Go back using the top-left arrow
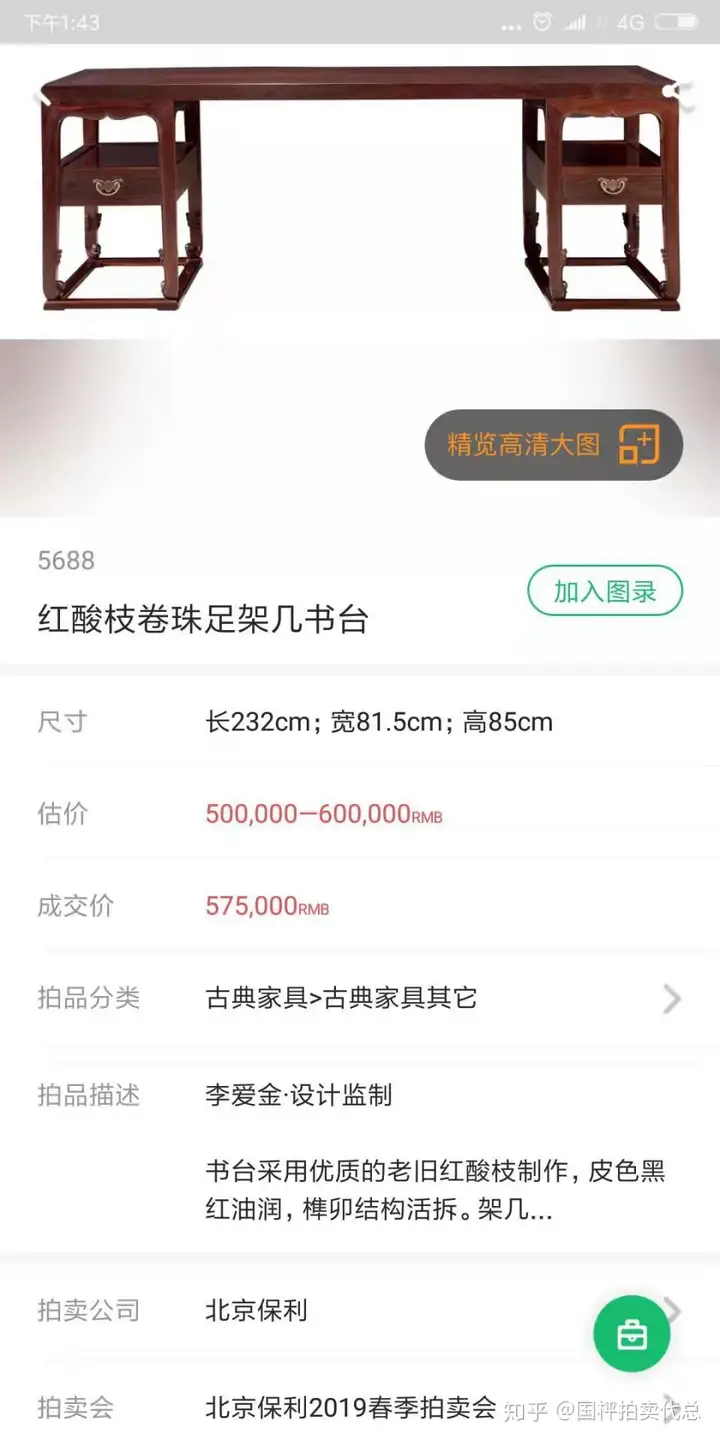Viewport: 720px width, 1440px height. click(40, 97)
